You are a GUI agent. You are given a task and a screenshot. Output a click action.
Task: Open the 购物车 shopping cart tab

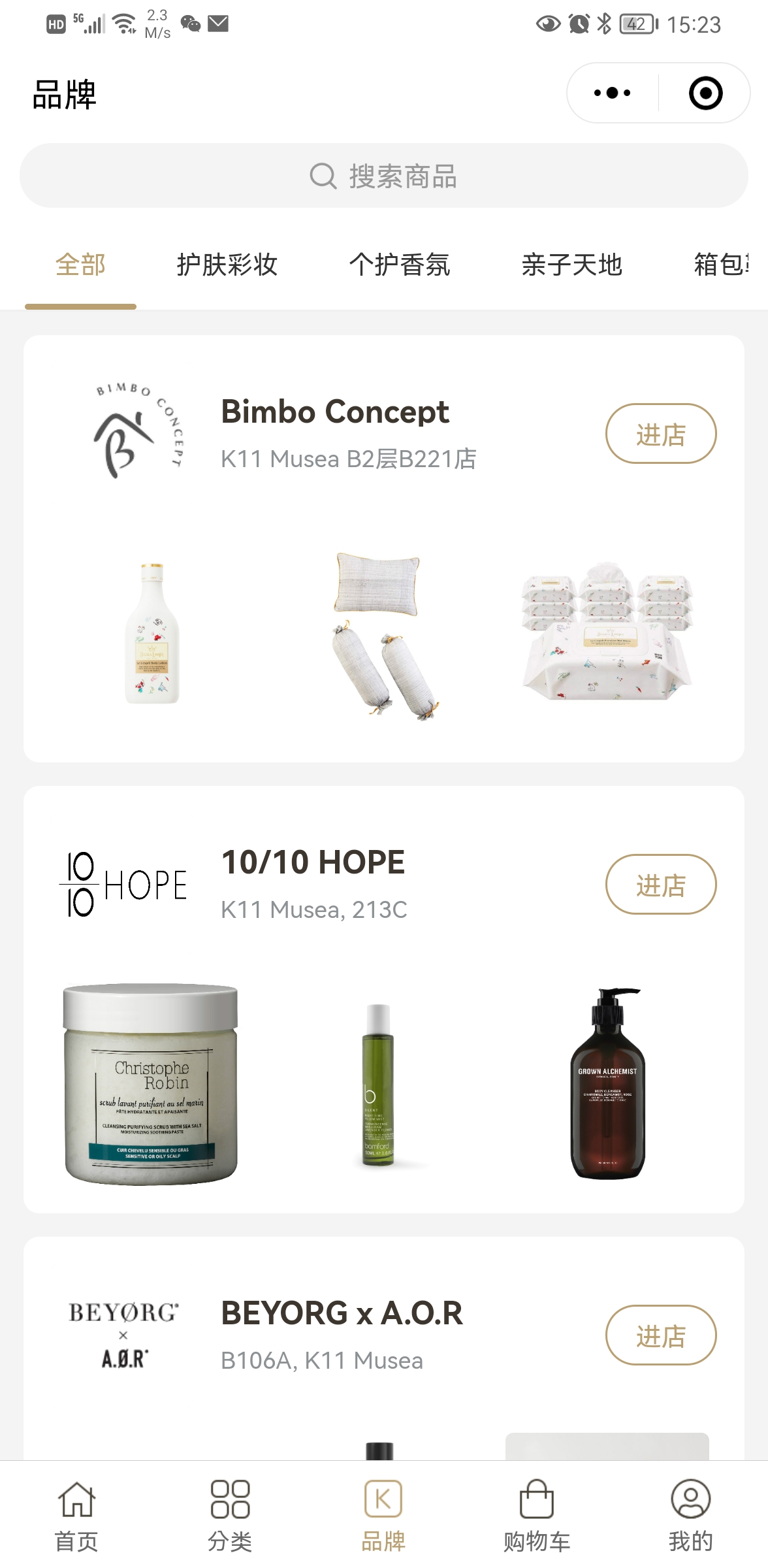tap(537, 1516)
